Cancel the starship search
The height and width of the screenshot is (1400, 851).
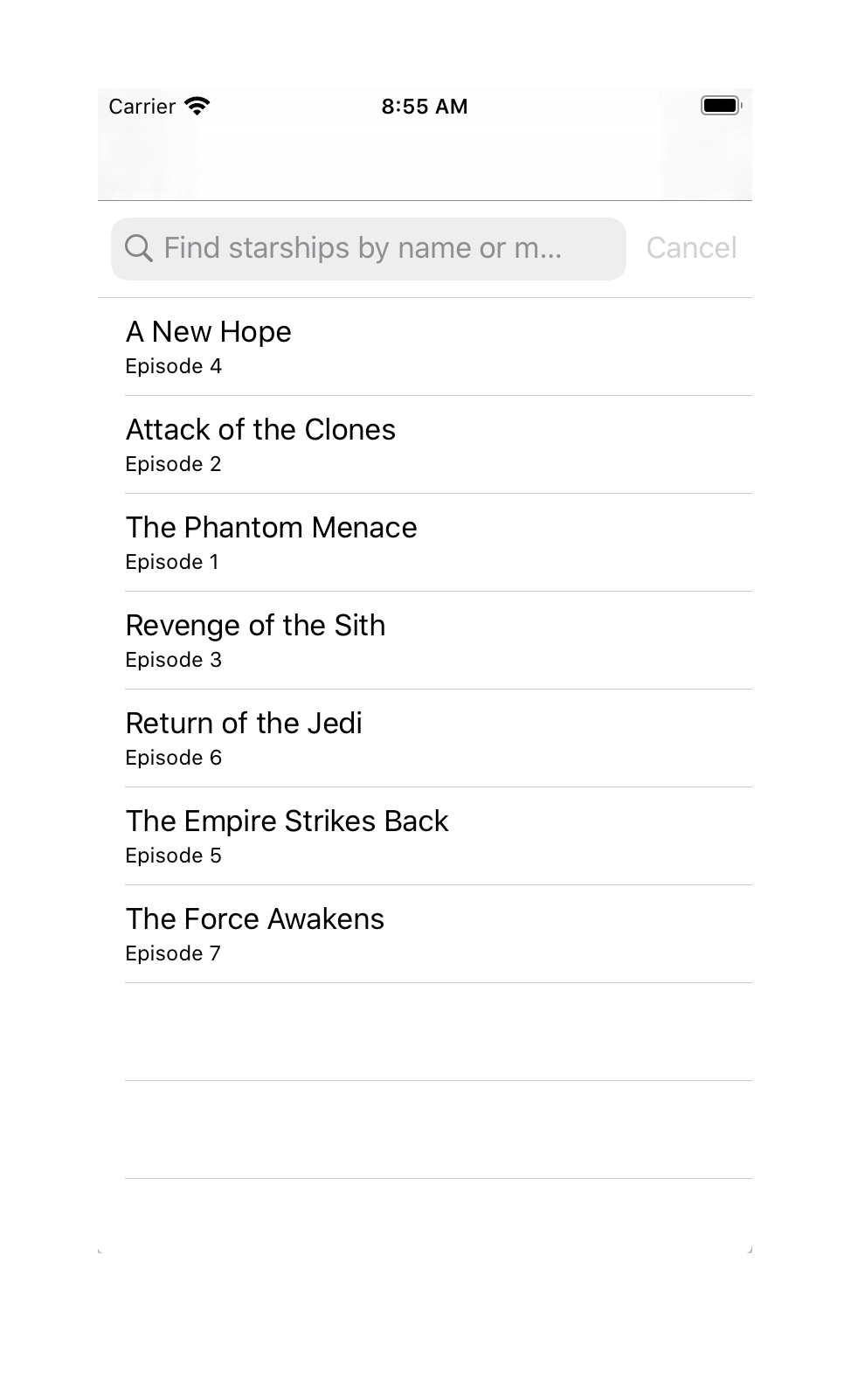click(691, 248)
